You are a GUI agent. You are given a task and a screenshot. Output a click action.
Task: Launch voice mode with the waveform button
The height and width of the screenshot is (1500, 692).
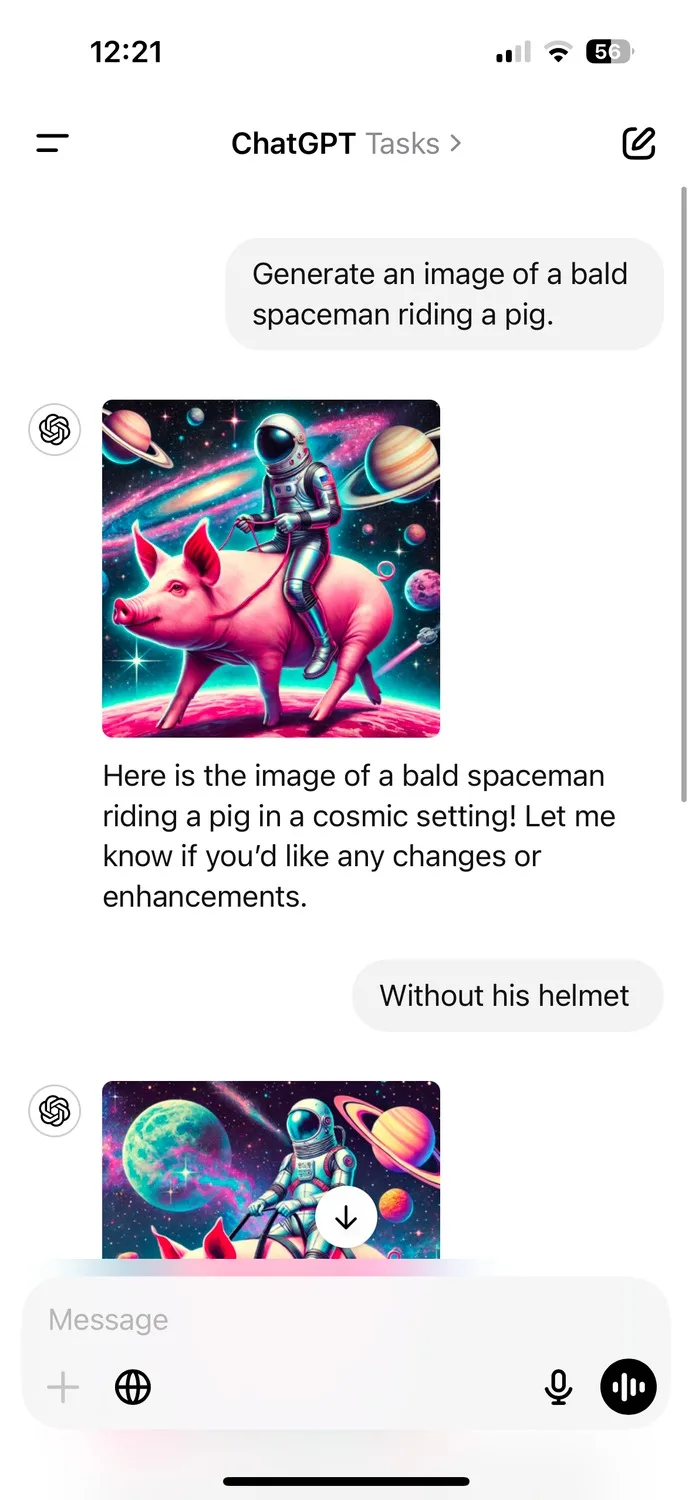tap(628, 1387)
